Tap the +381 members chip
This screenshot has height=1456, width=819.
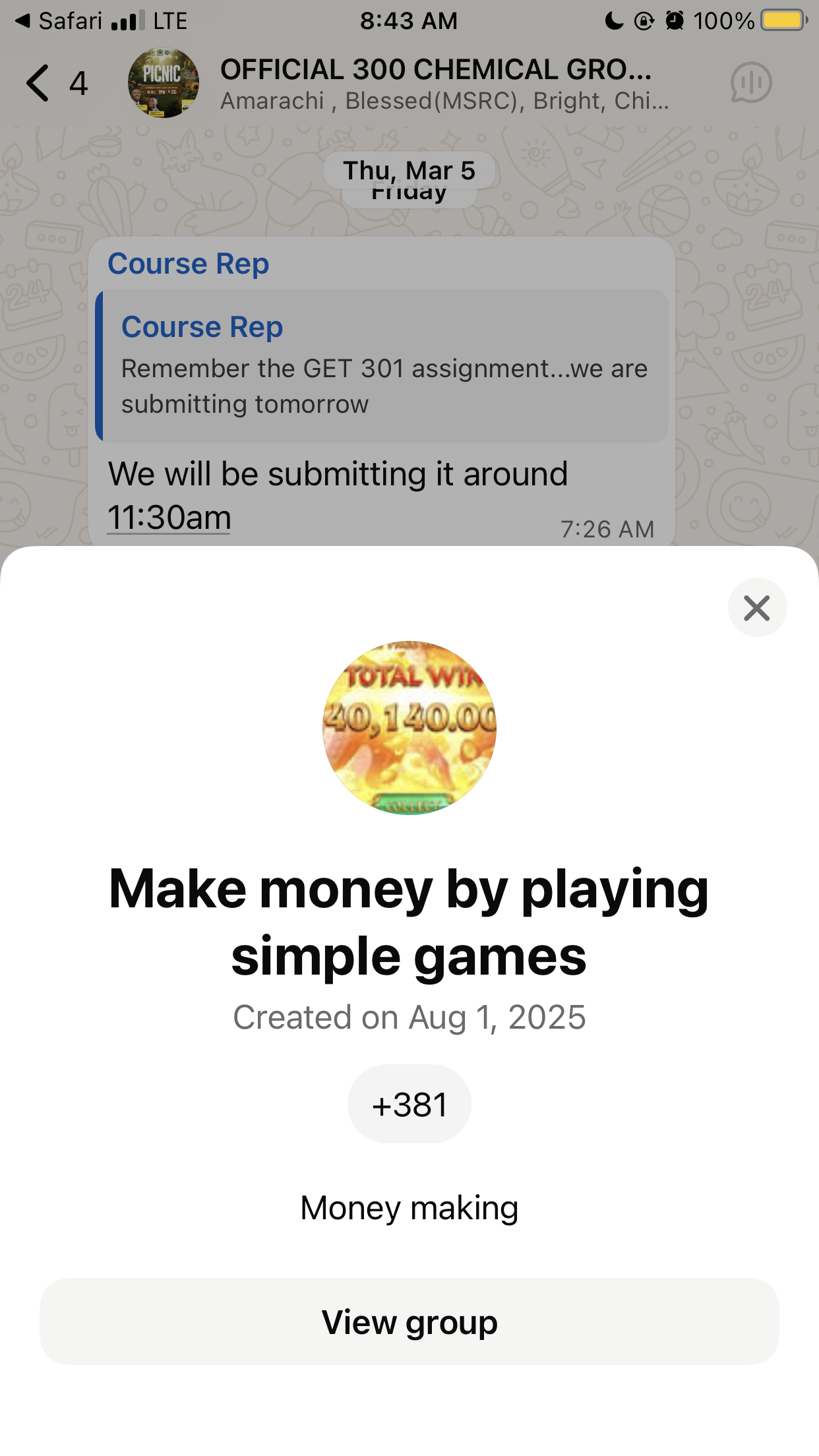[409, 1105]
